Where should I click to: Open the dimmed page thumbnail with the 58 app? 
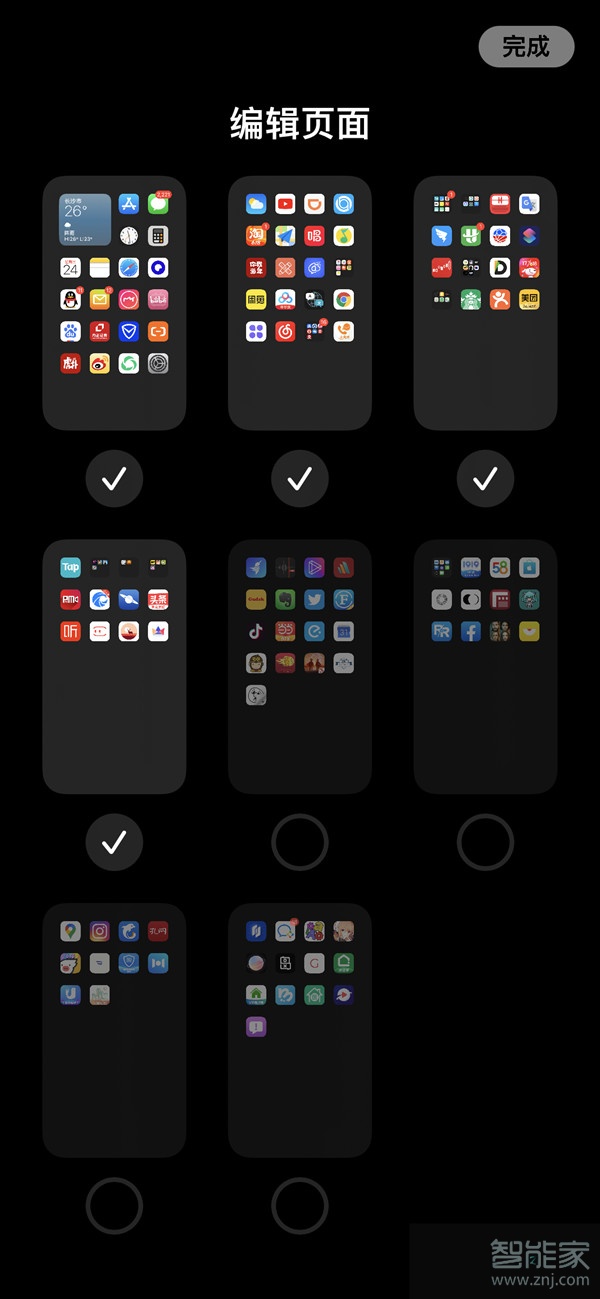[485, 667]
